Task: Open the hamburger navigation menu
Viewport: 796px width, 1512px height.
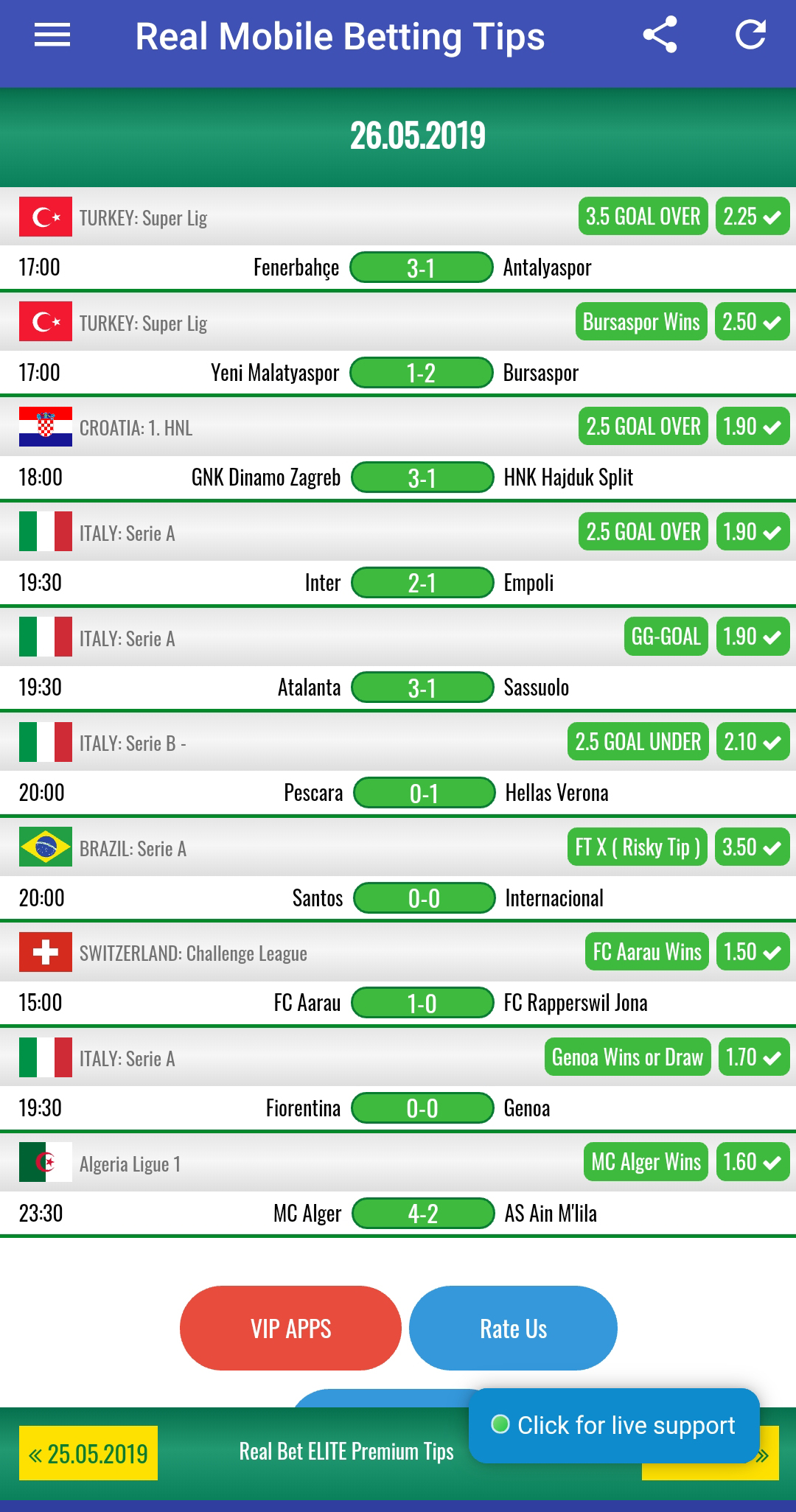Action: 52,35
